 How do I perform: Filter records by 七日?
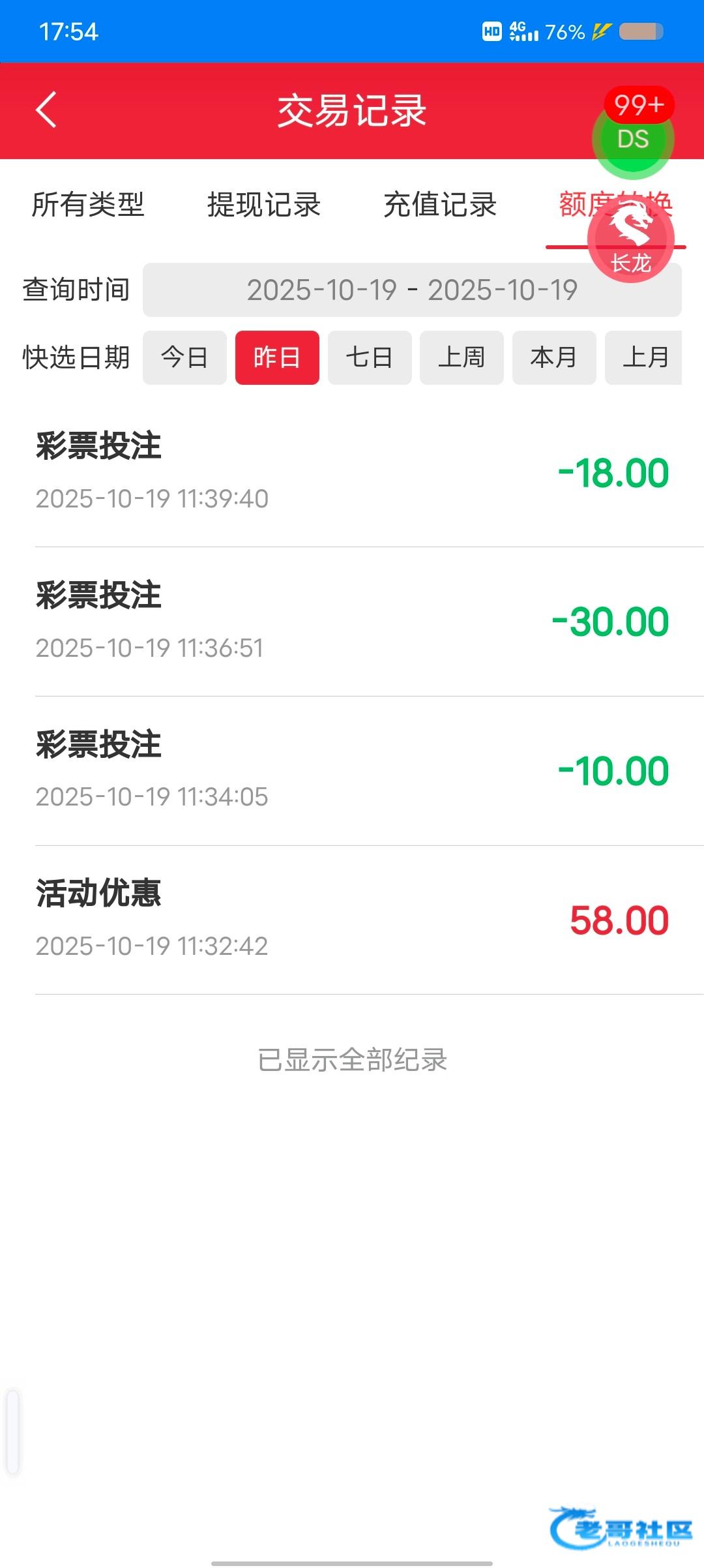(x=370, y=357)
